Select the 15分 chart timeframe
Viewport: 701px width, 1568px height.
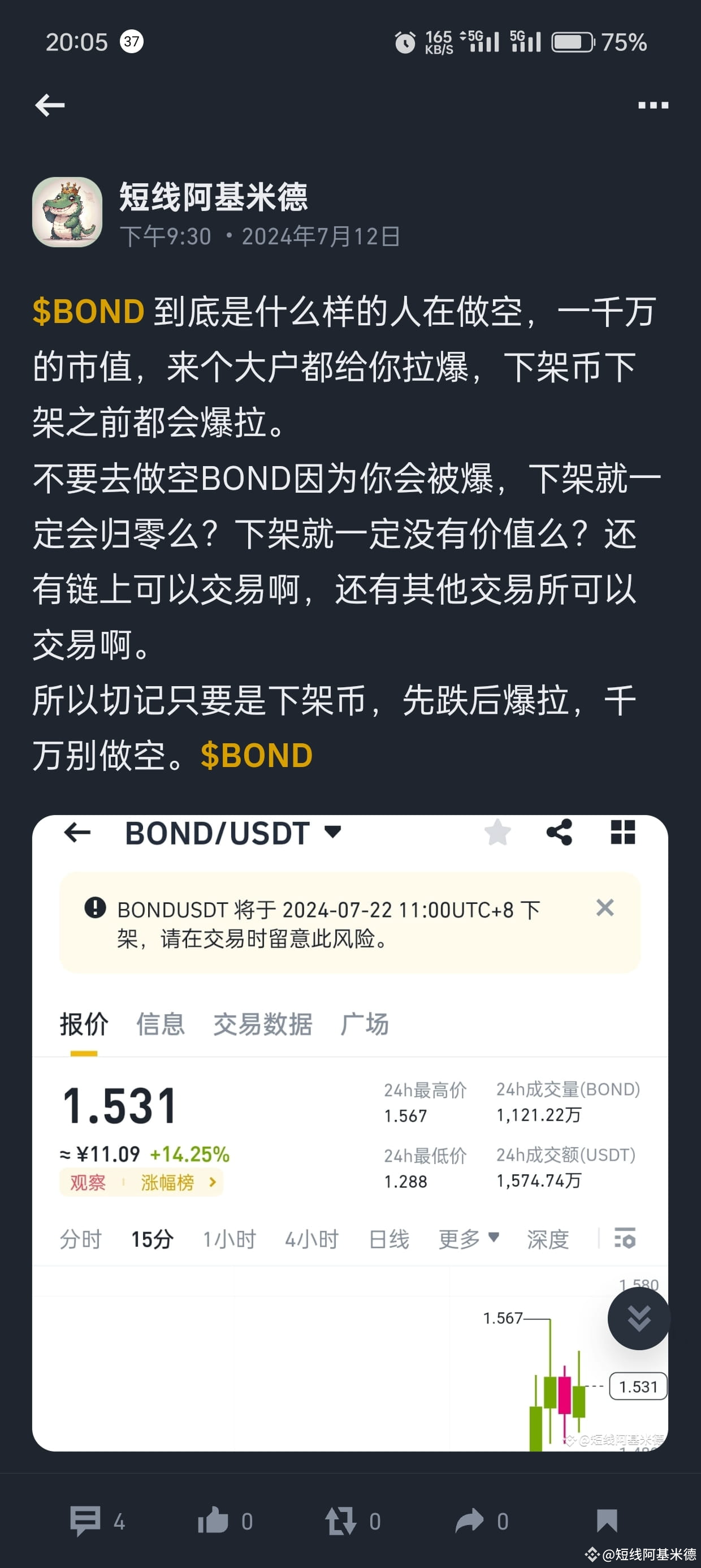tap(152, 1238)
